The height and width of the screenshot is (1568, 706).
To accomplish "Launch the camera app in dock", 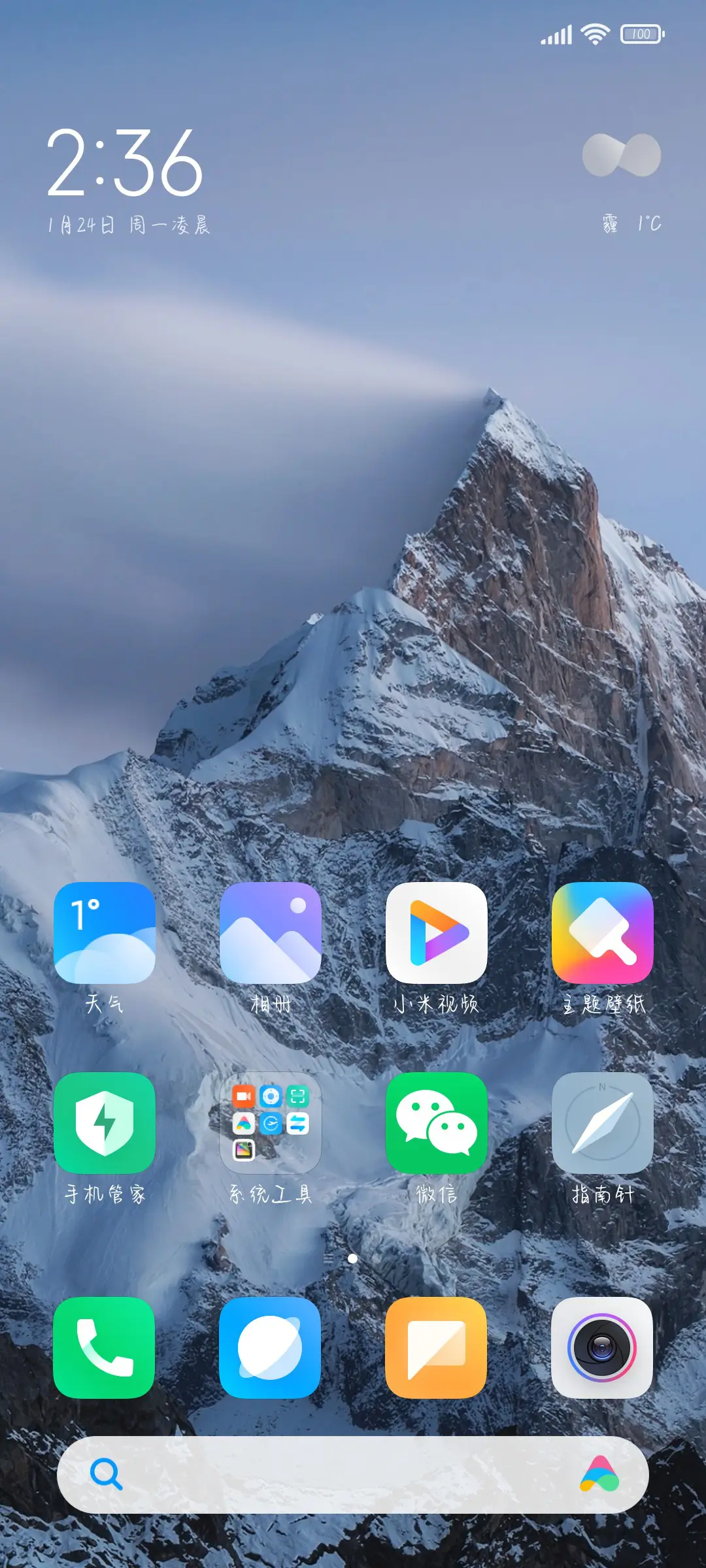I will pos(603,1348).
